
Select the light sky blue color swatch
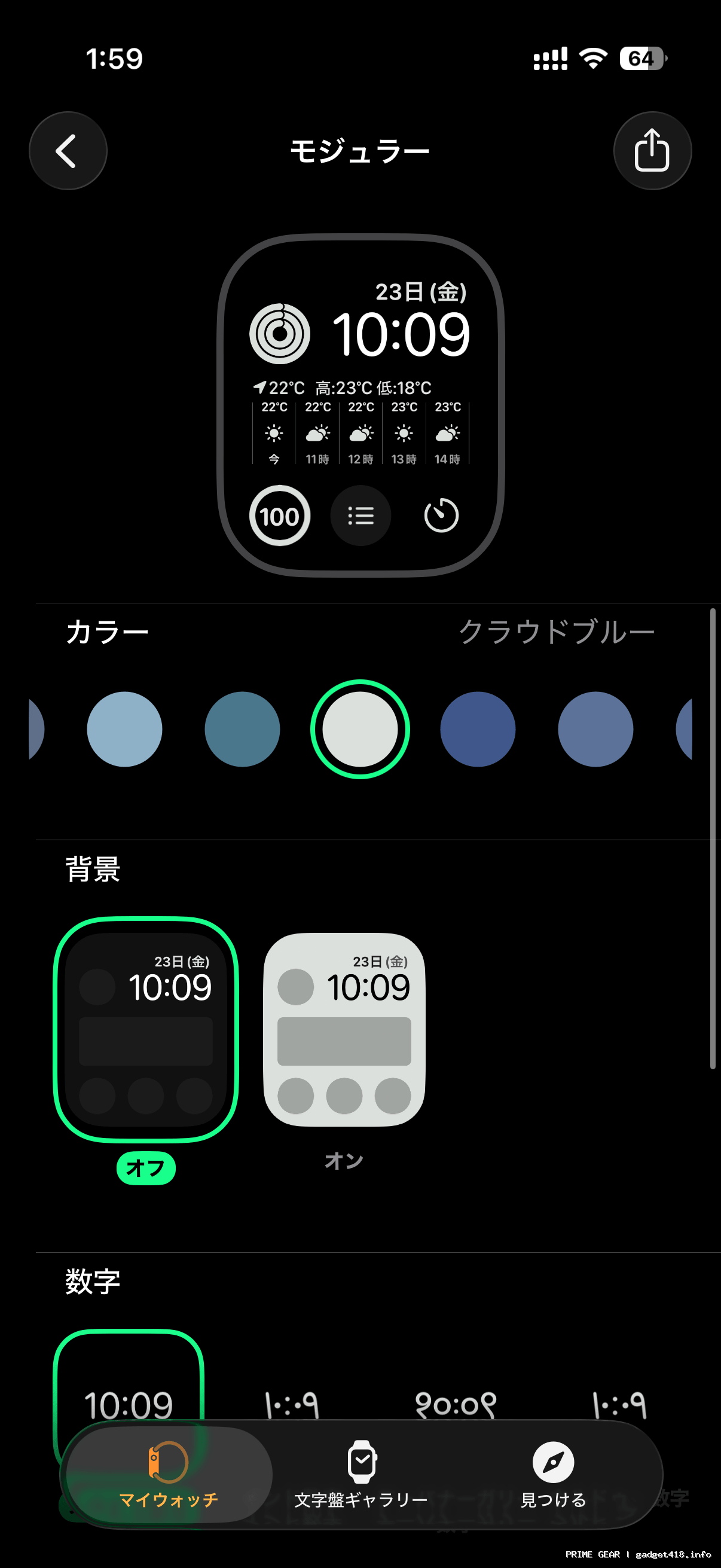(x=125, y=728)
